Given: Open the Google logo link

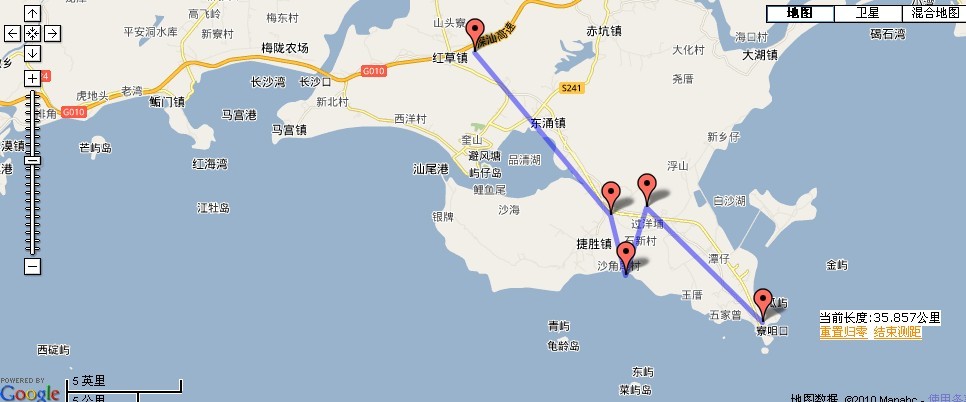Looking at the screenshot, I should (30, 393).
